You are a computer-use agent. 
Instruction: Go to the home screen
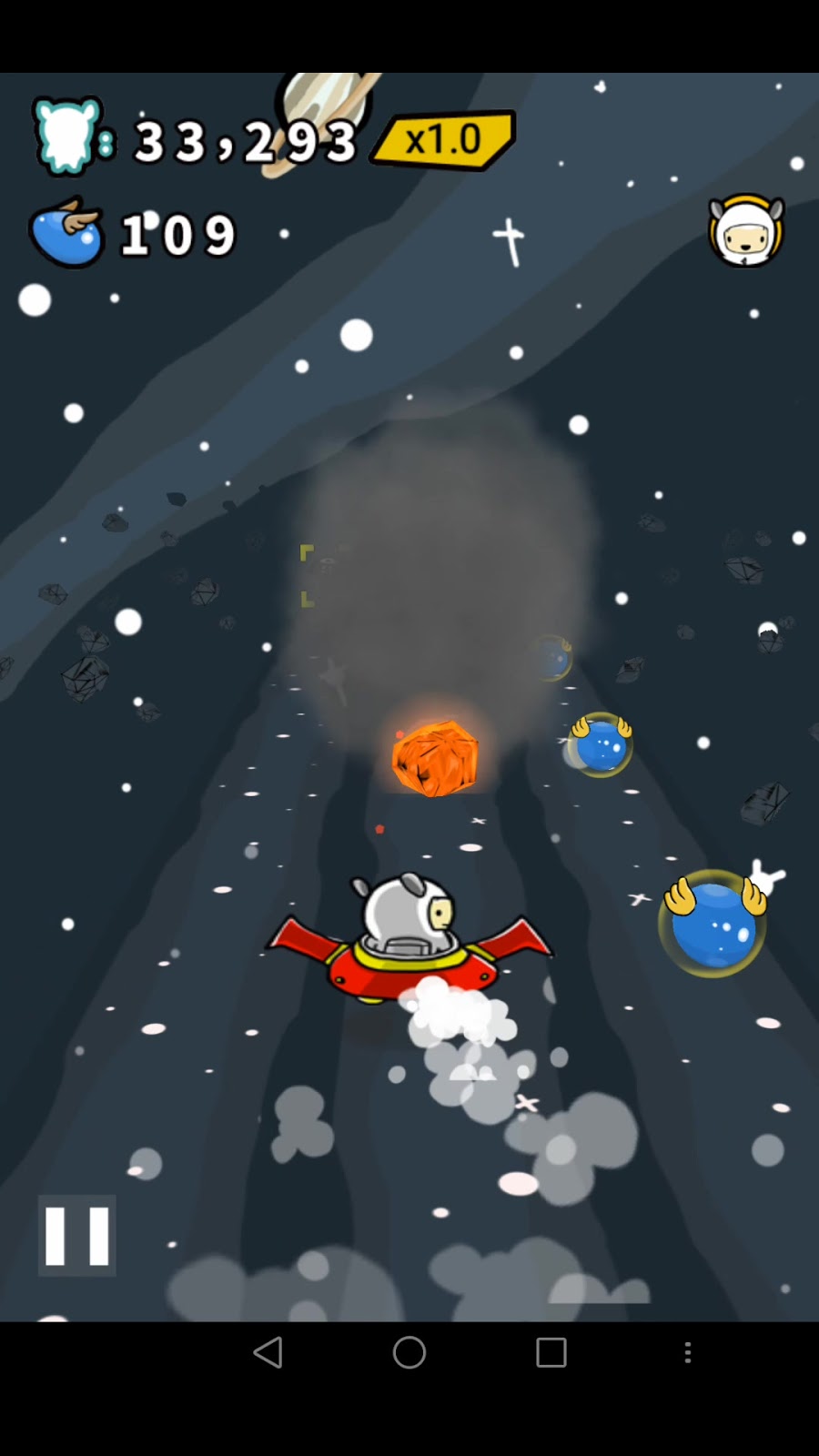point(409,1352)
